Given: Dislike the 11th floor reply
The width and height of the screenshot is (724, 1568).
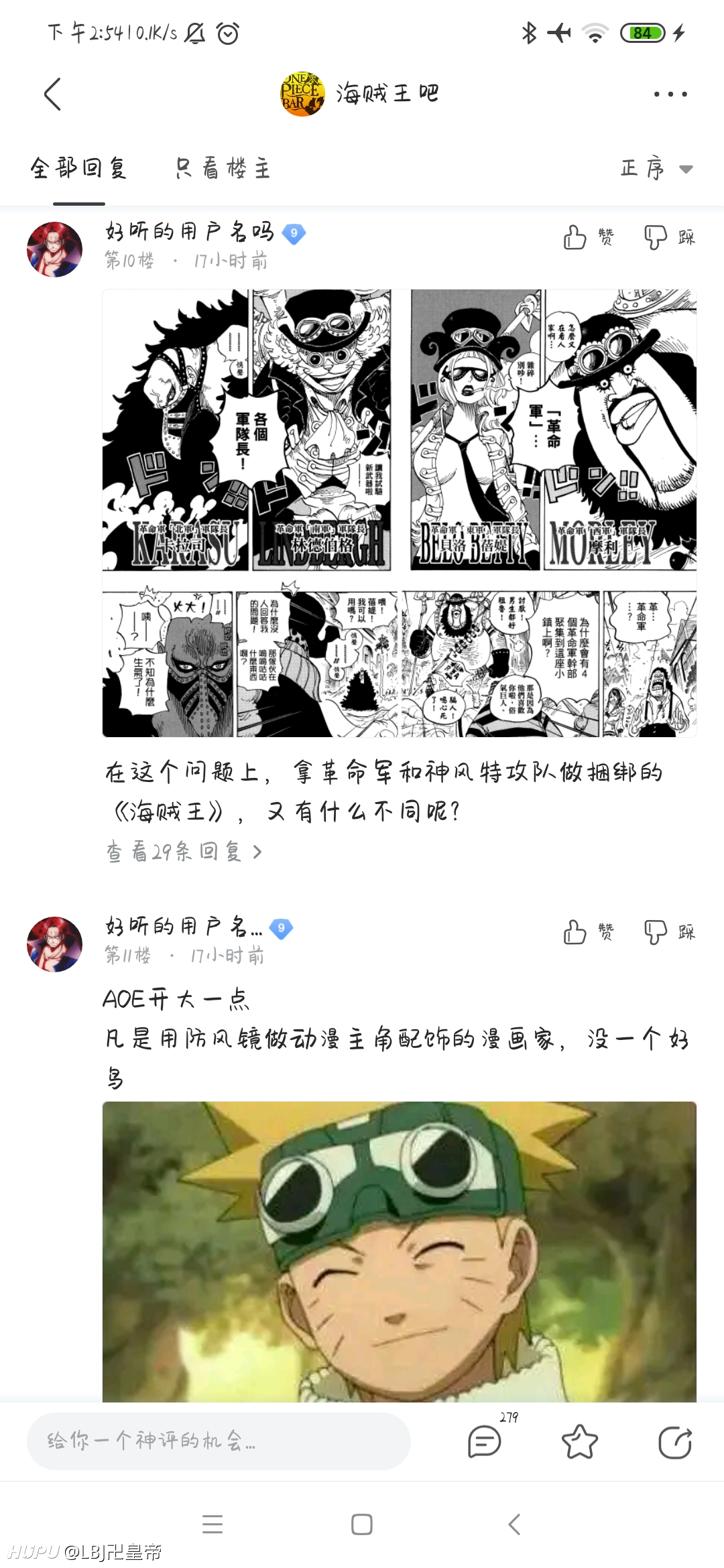Looking at the screenshot, I should 669,932.
